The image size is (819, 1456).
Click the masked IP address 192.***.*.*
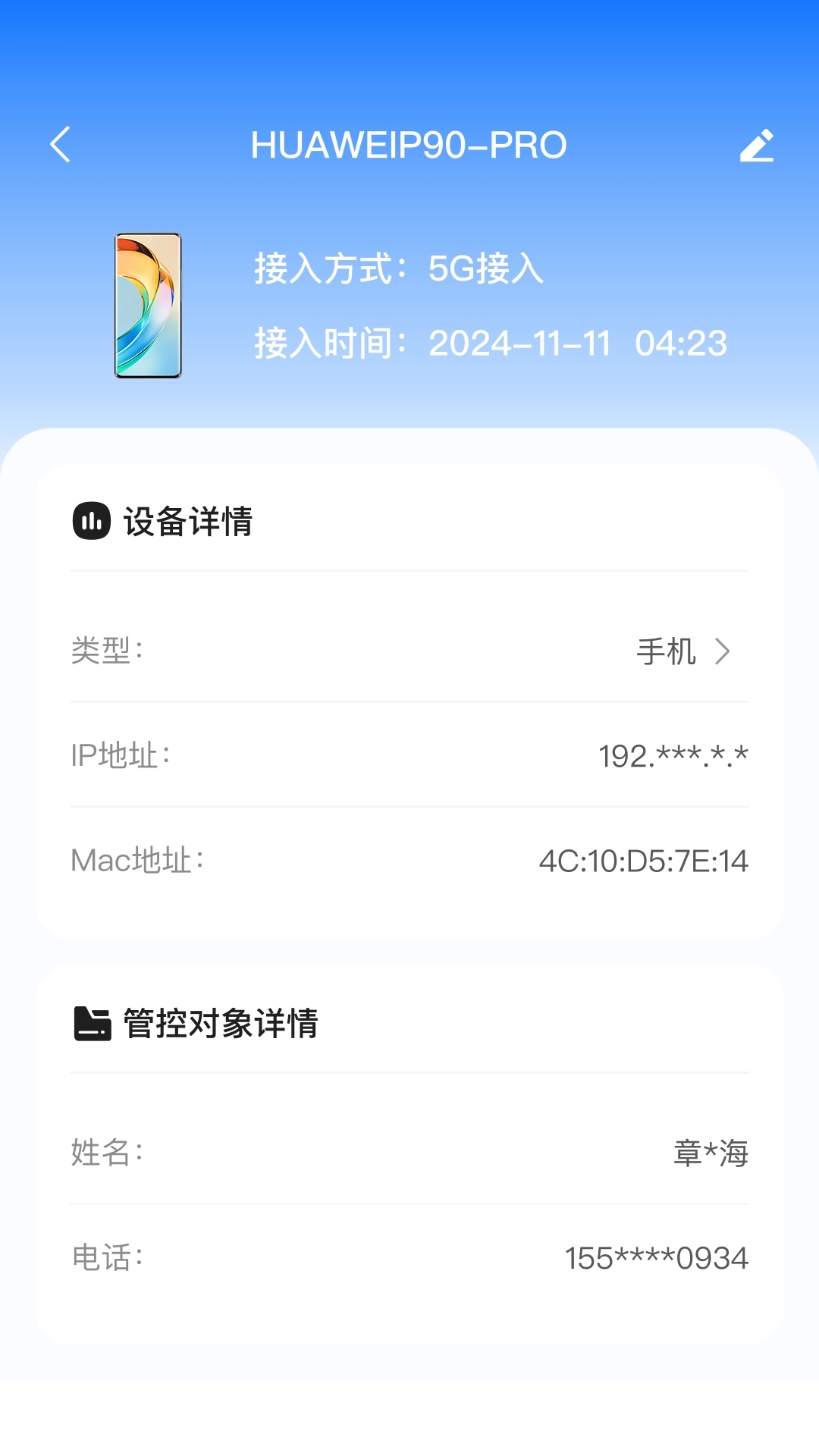(670, 755)
